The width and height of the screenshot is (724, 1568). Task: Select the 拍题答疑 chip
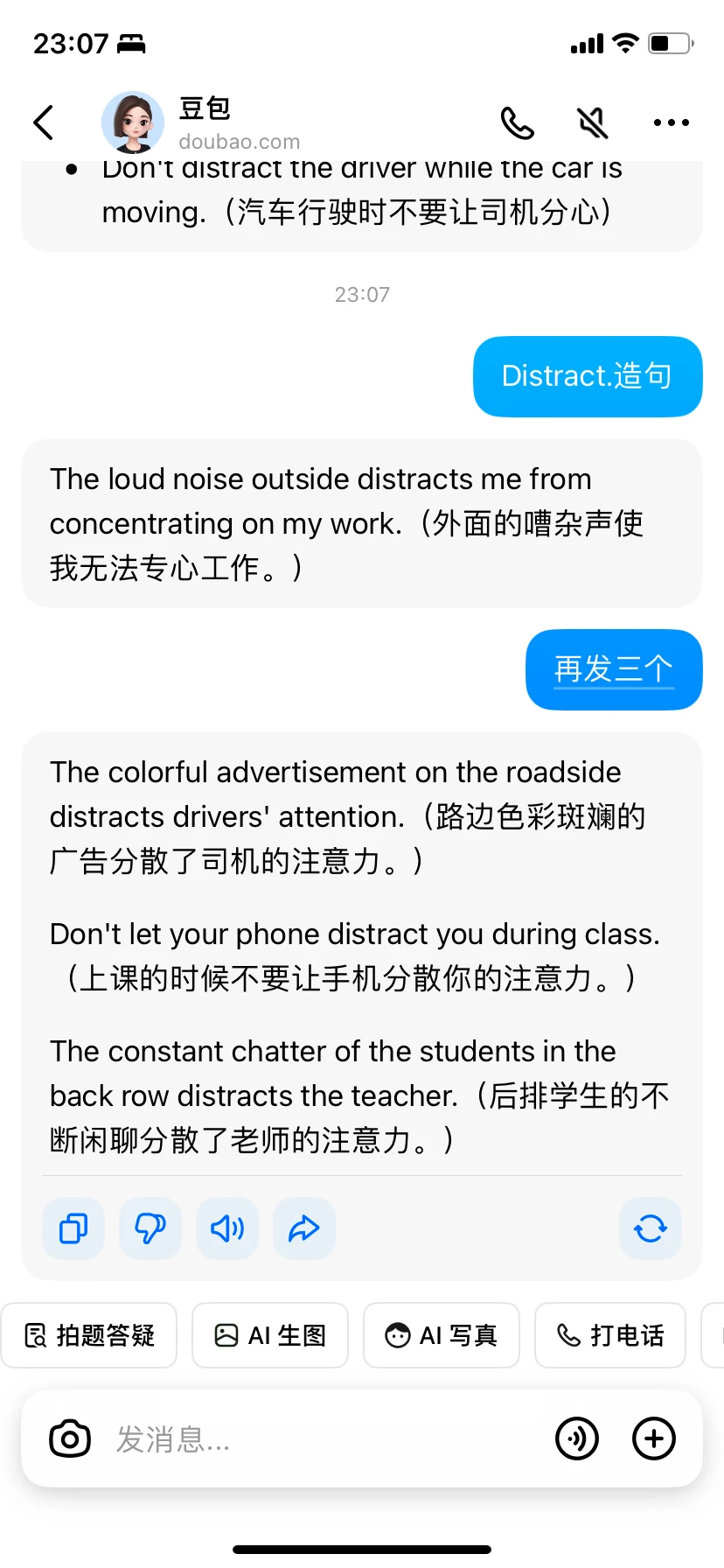pos(89,1335)
